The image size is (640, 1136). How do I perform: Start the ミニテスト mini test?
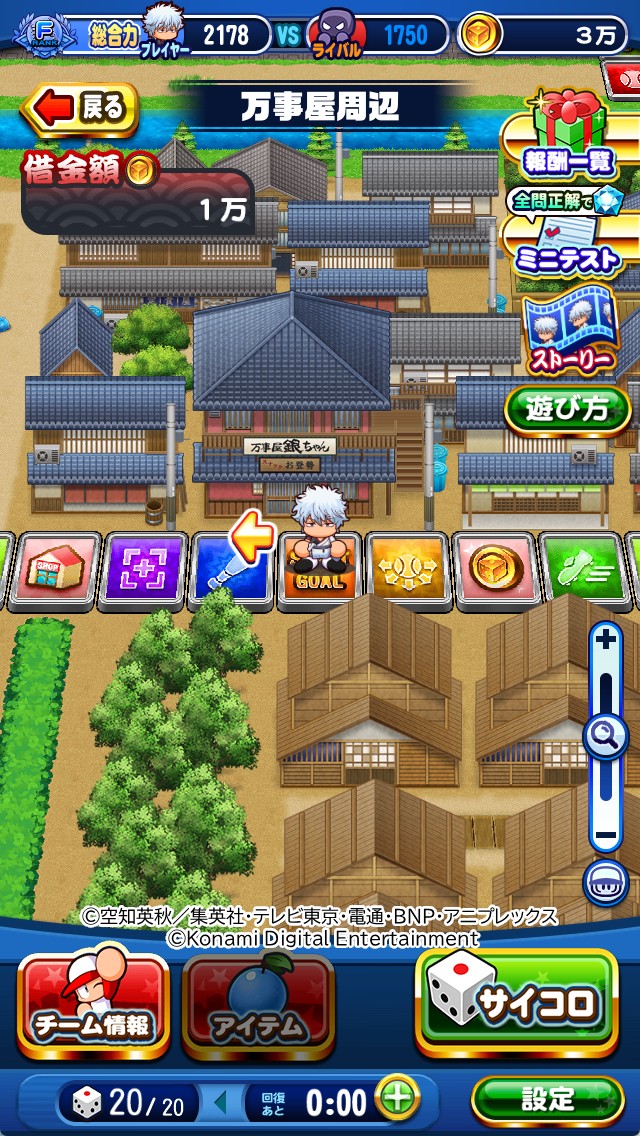[567, 244]
